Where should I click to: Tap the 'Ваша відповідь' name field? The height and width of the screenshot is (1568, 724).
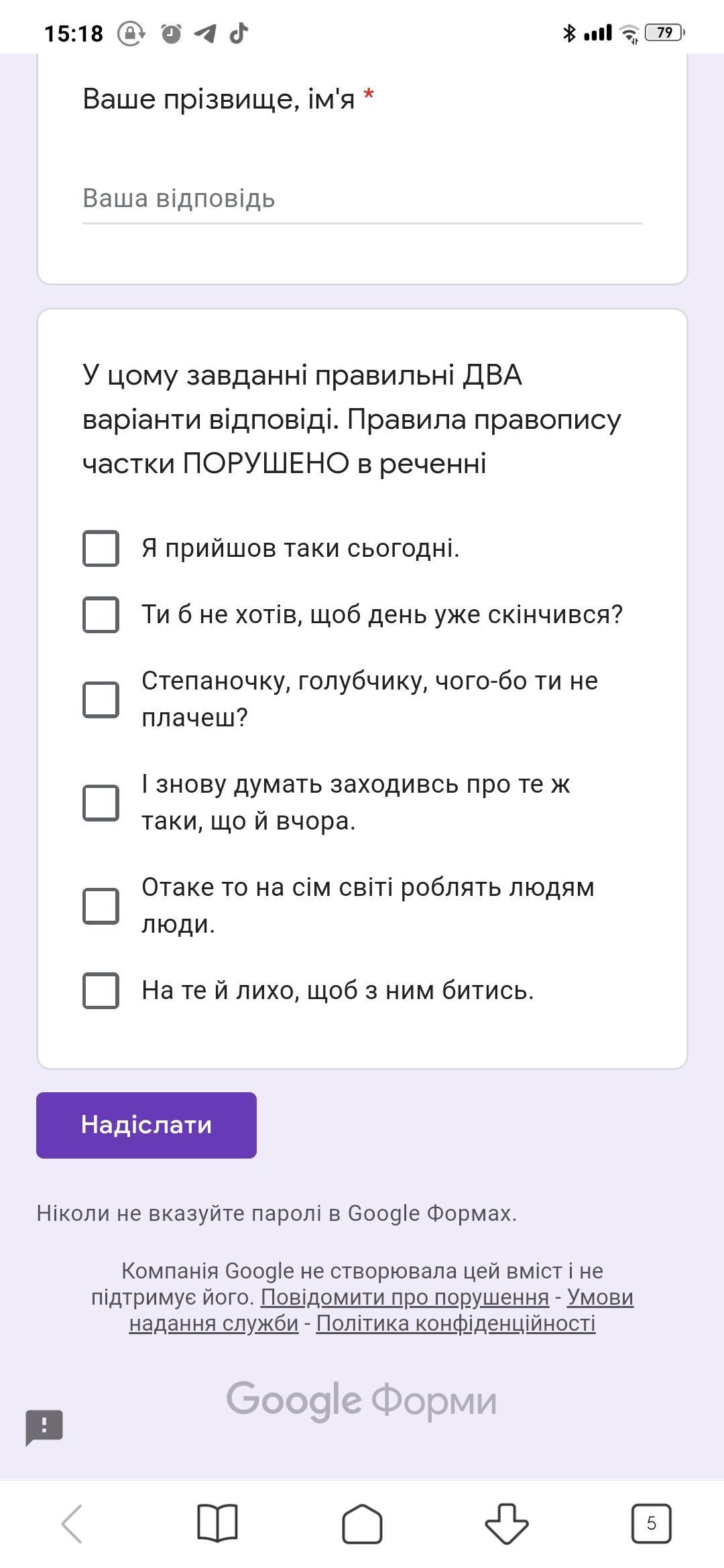point(362,199)
